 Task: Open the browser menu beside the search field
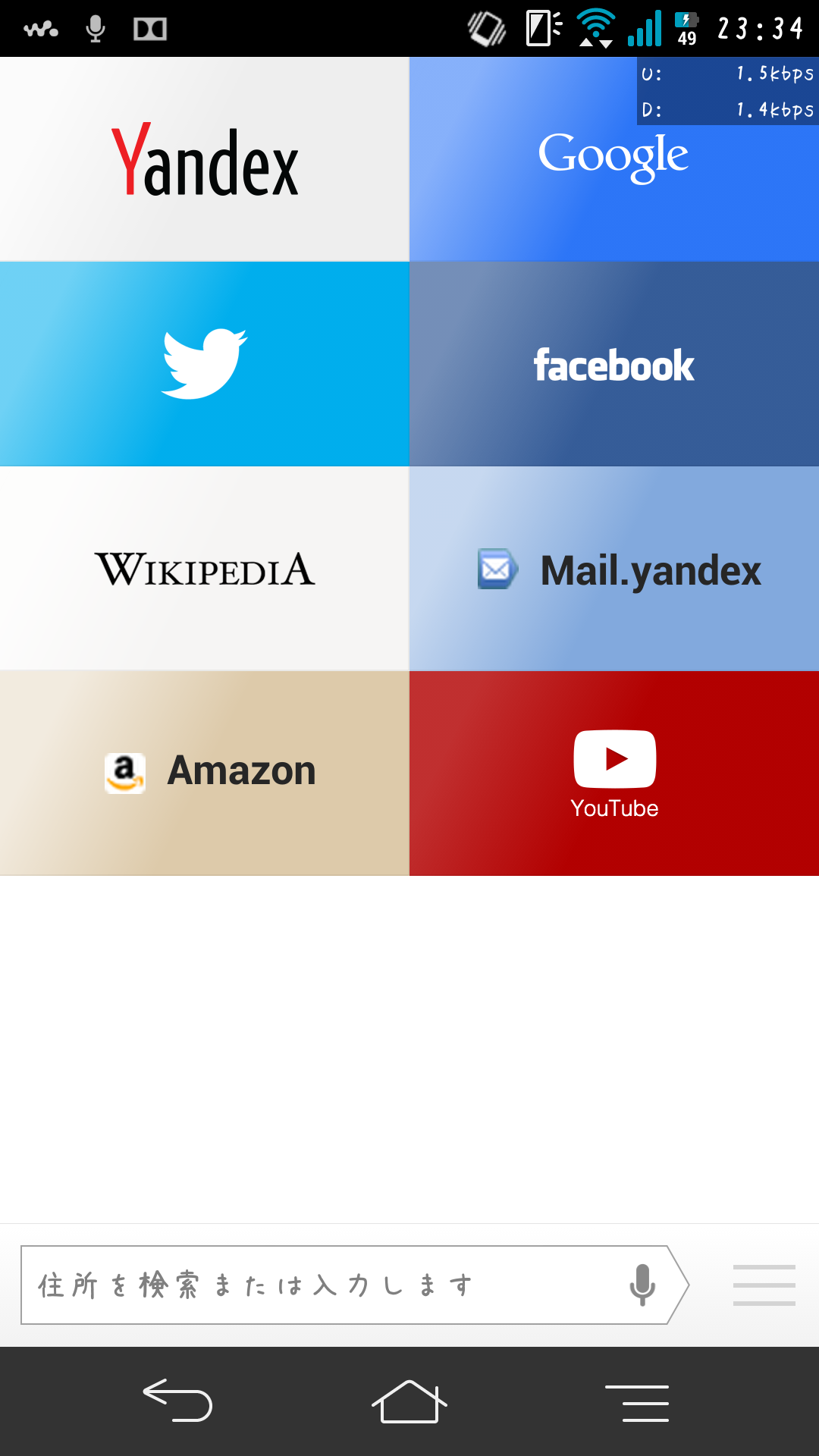(x=764, y=1285)
